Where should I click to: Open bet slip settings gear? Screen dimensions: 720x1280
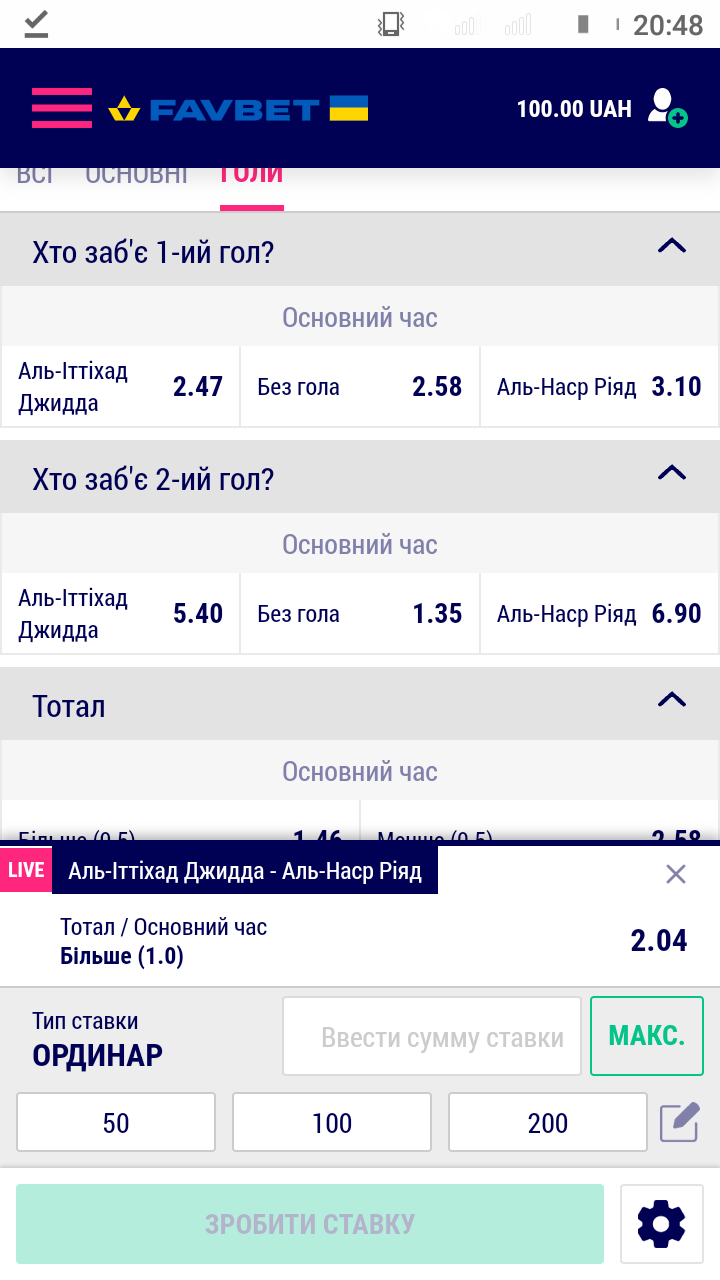click(661, 1224)
